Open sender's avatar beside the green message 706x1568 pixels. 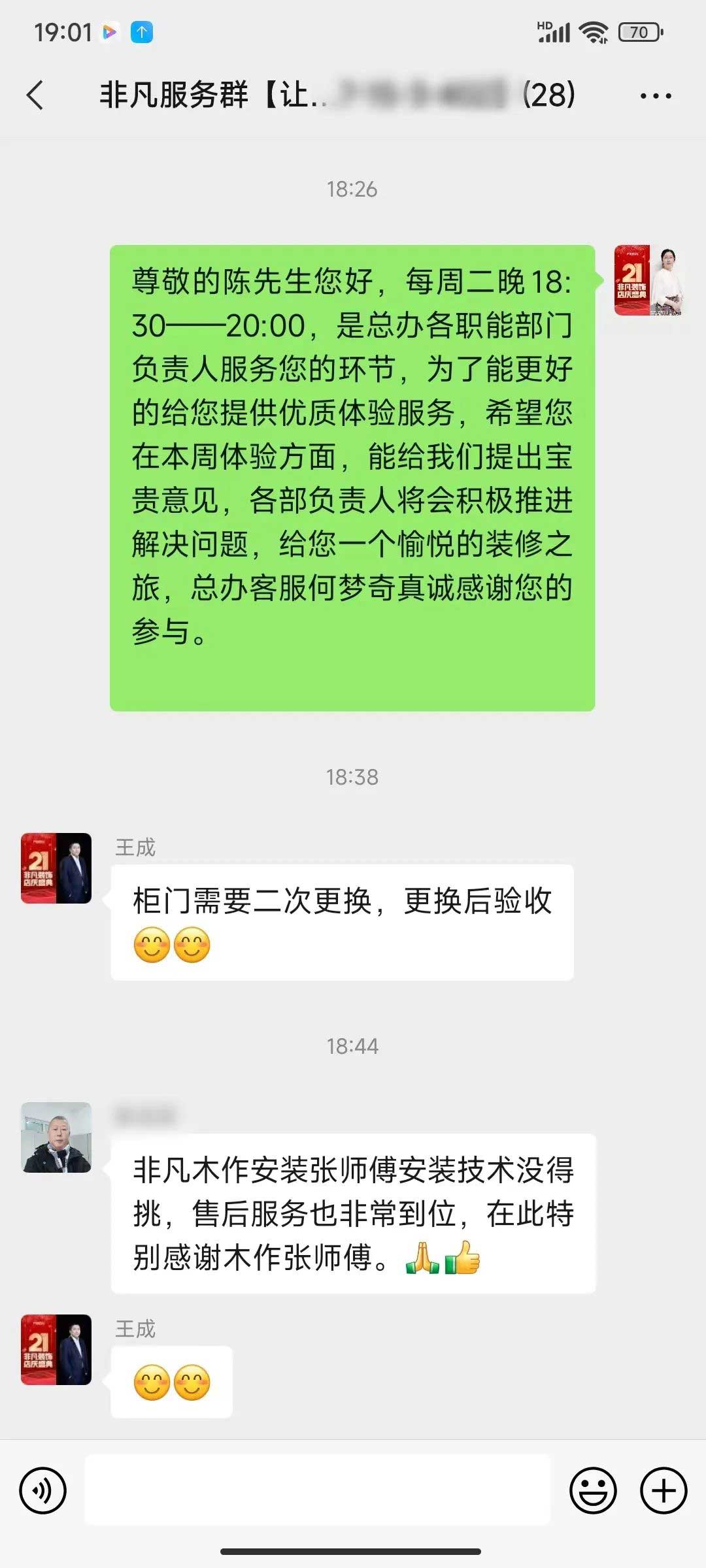[649, 281]
